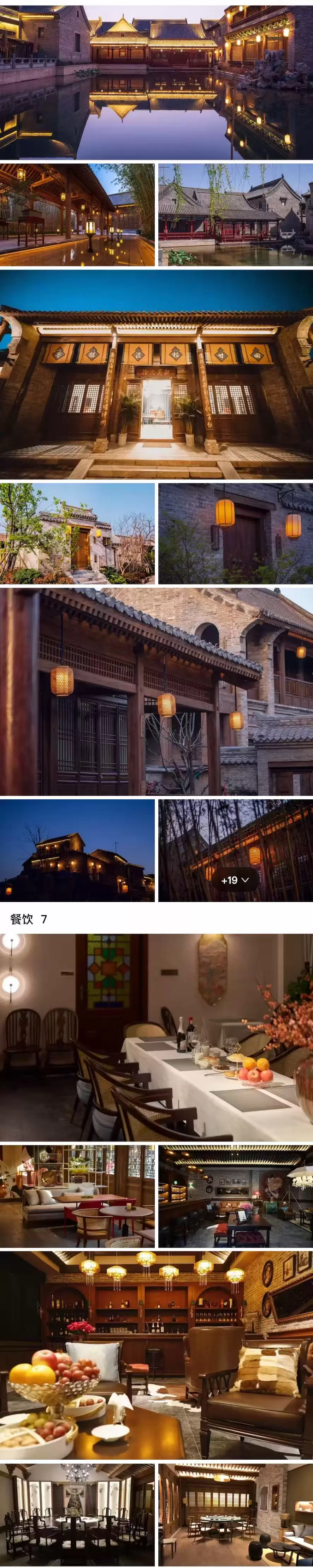
Task: View the lounge photo with sofa and round tables
Action: (77, 1196)
